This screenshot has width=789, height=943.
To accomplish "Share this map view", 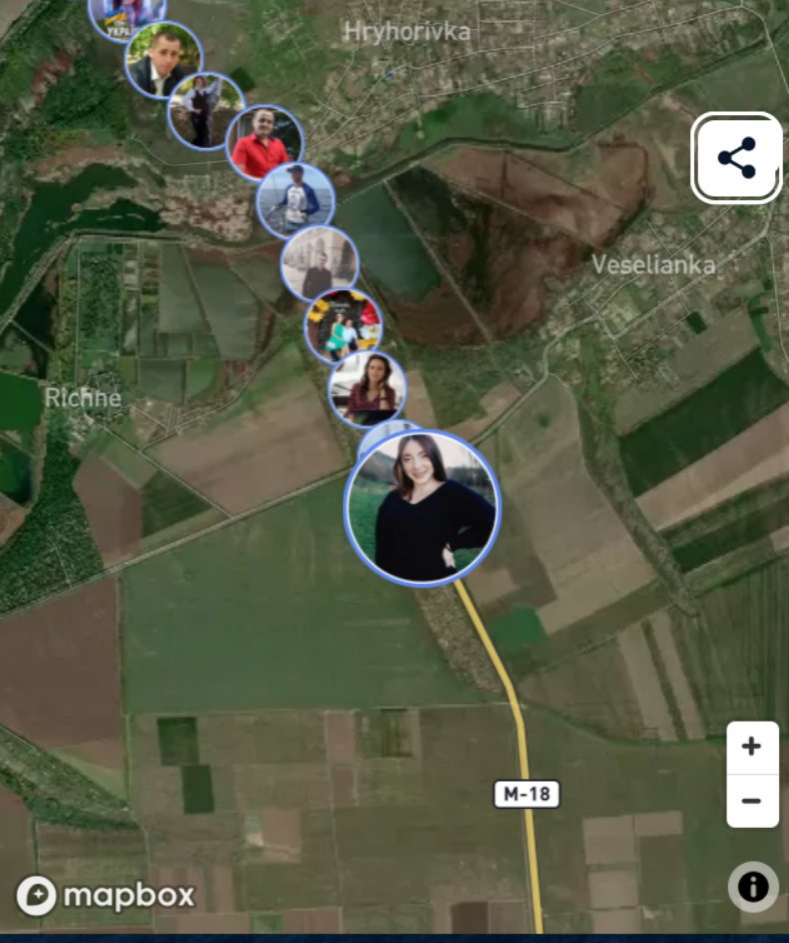I will pos(736,158).
